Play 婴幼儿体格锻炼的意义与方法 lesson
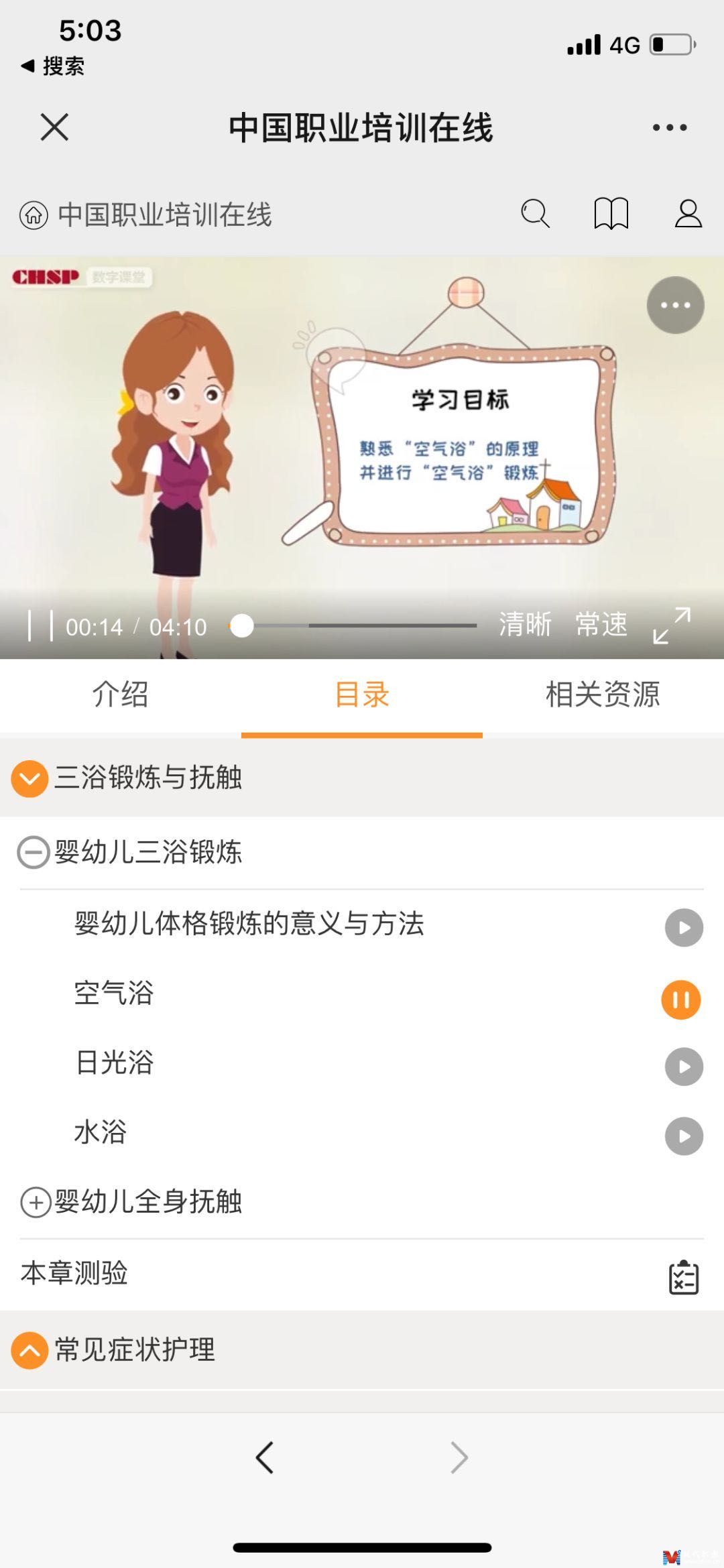Image resolution: width=724 pixels, height=1568 pixels. [683, 928]
